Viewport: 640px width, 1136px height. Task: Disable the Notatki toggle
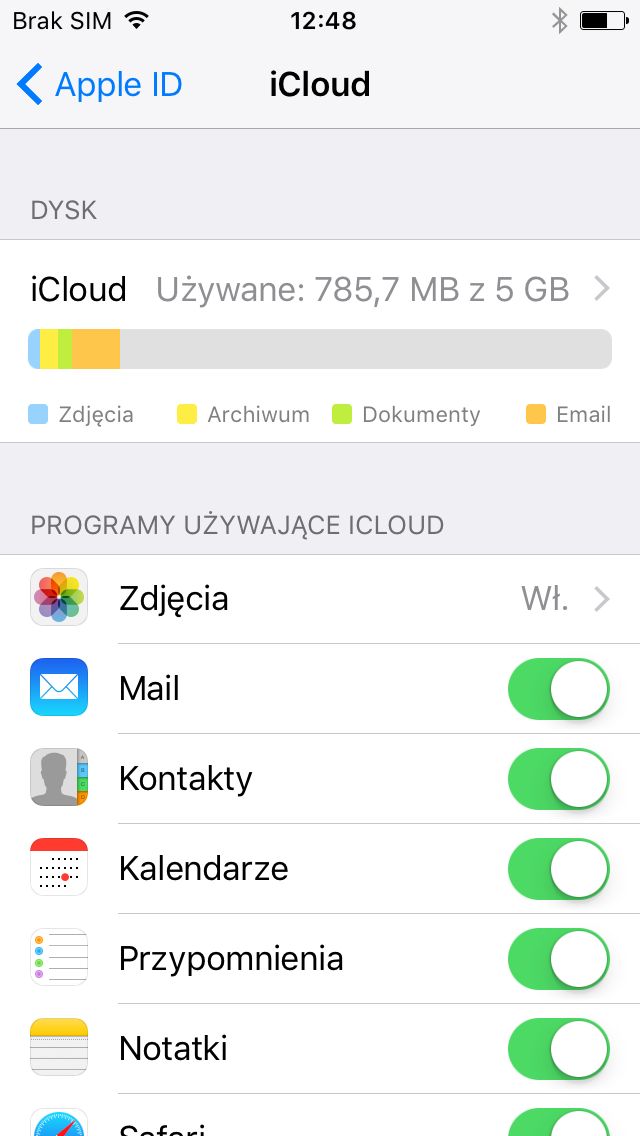558,1049
